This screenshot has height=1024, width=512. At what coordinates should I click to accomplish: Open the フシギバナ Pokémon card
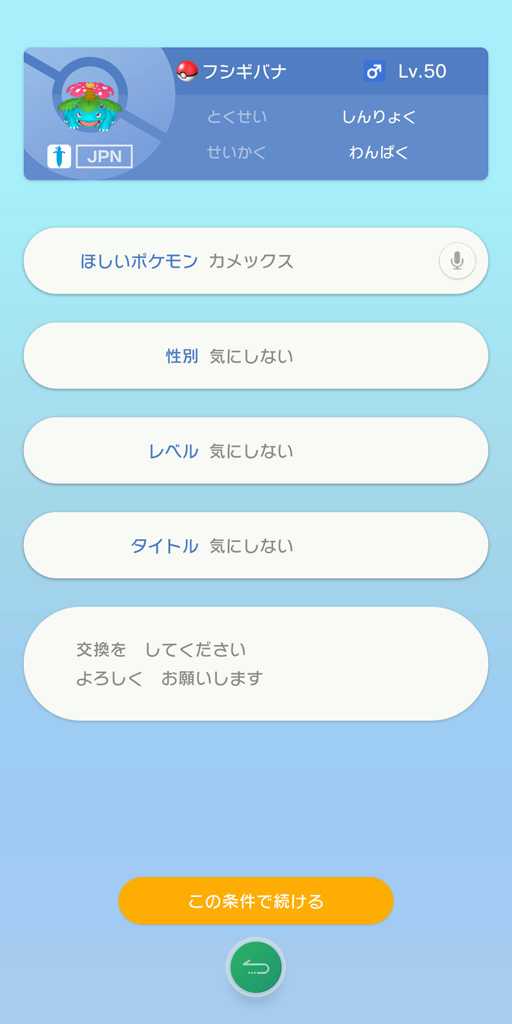click(256, 114)
